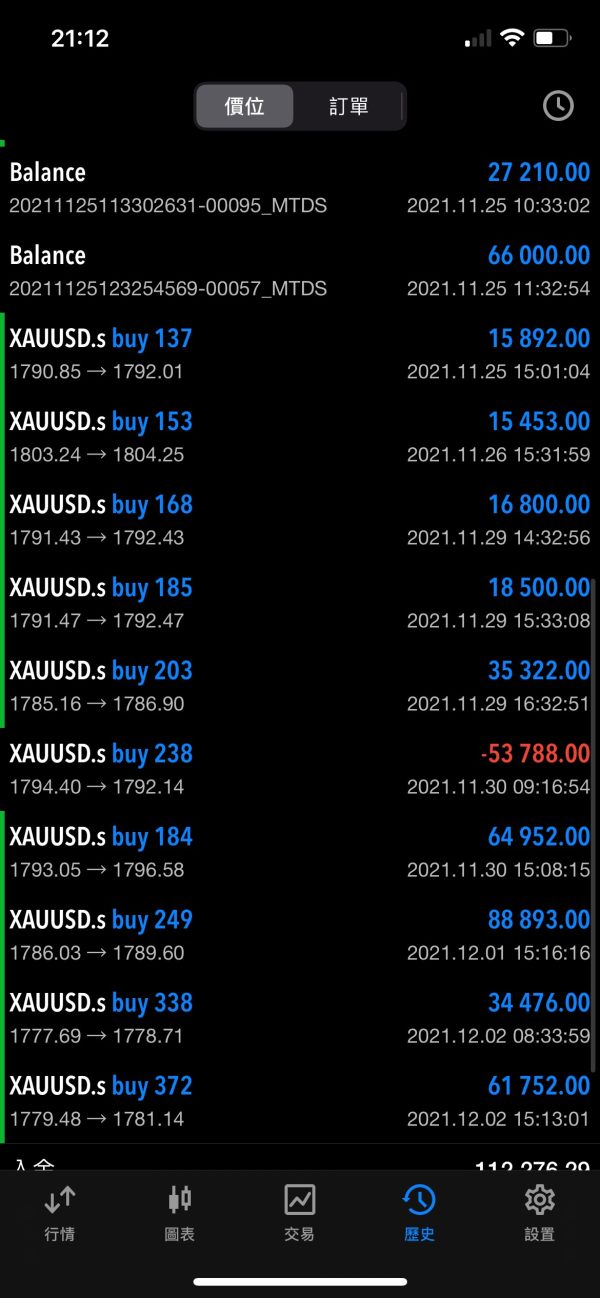Switch to the 交易 tab
Image resolution: width=600 pixels, height=1298 pixels.
pyautogui.click(x=299, y=1212)
